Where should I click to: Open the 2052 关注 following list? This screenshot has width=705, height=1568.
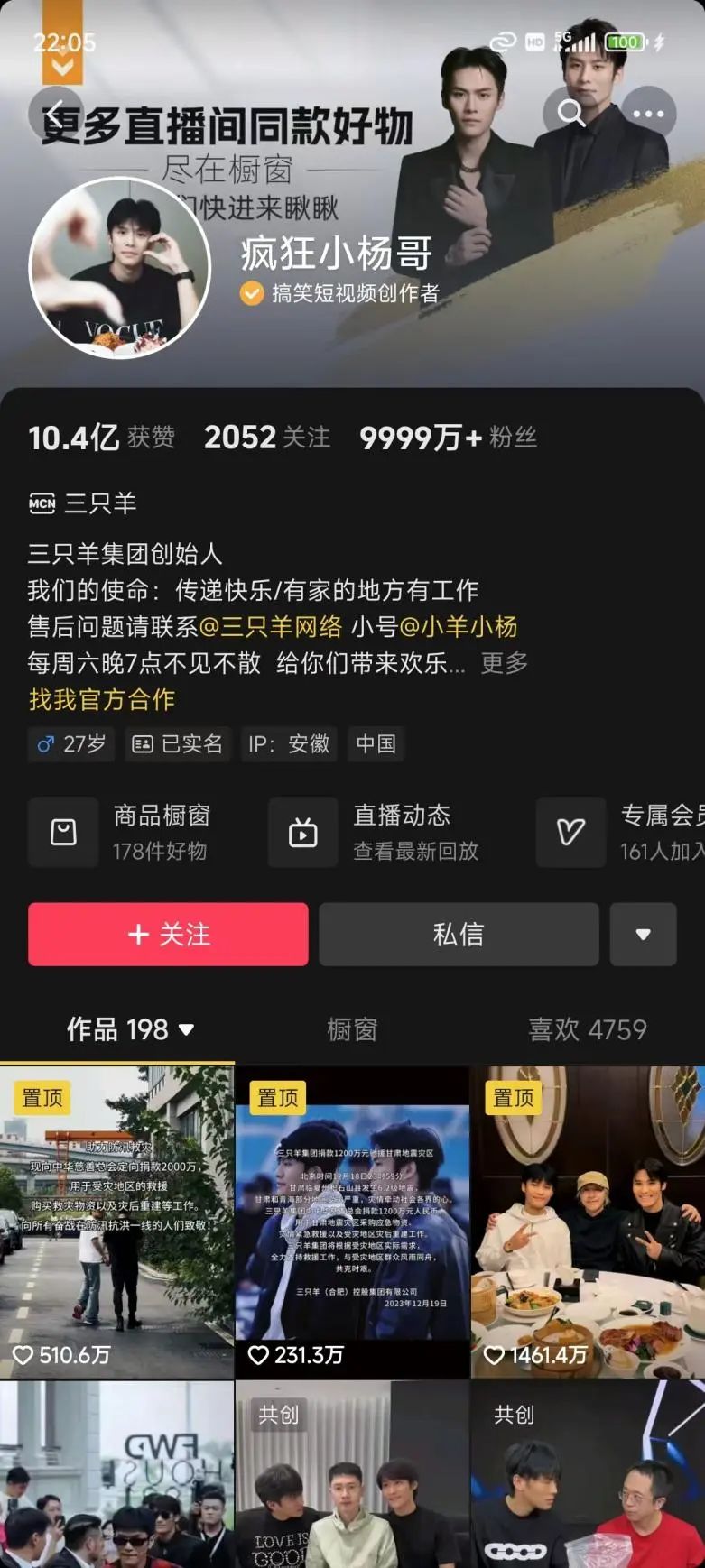pyautogui.click(x=267, y=438)
